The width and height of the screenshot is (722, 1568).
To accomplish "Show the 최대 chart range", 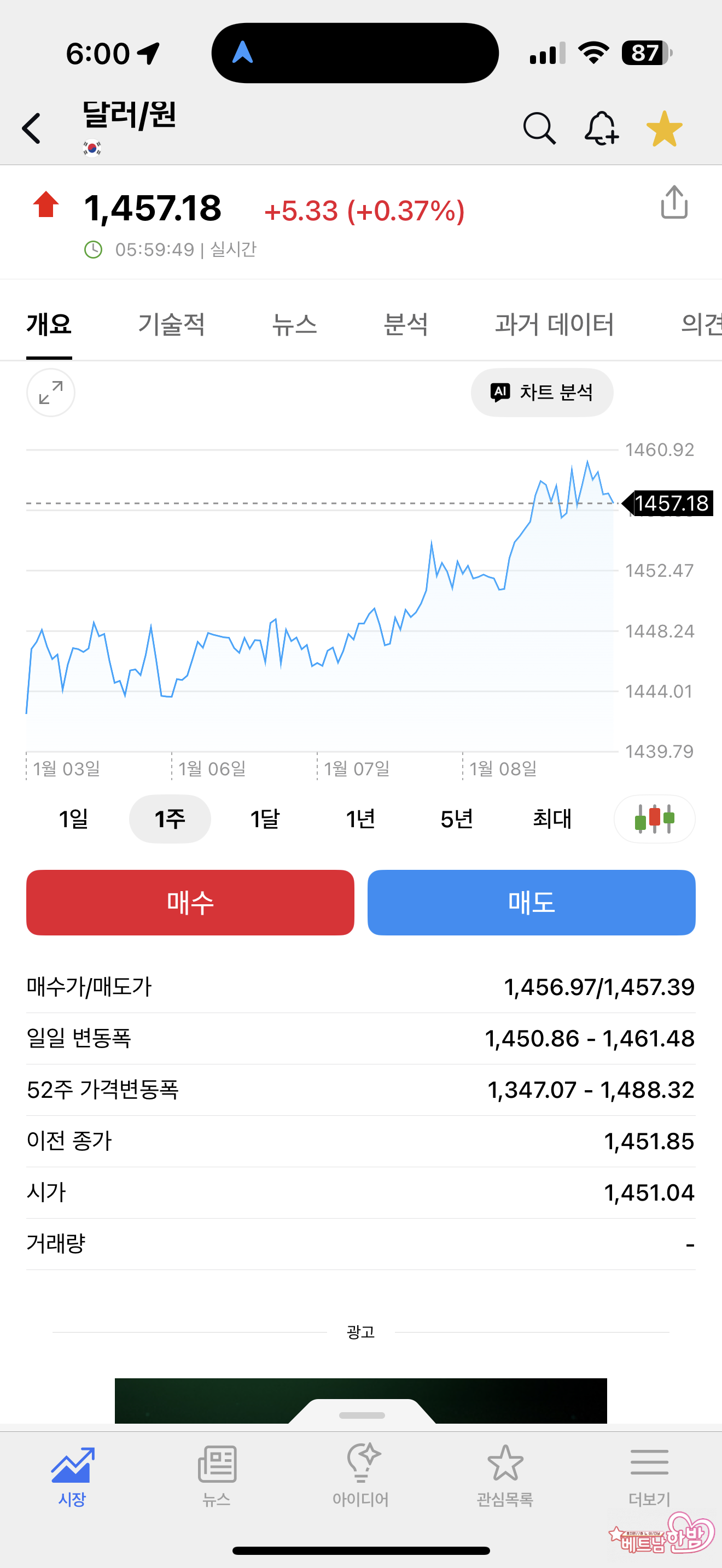I will (x=552, y=818).
